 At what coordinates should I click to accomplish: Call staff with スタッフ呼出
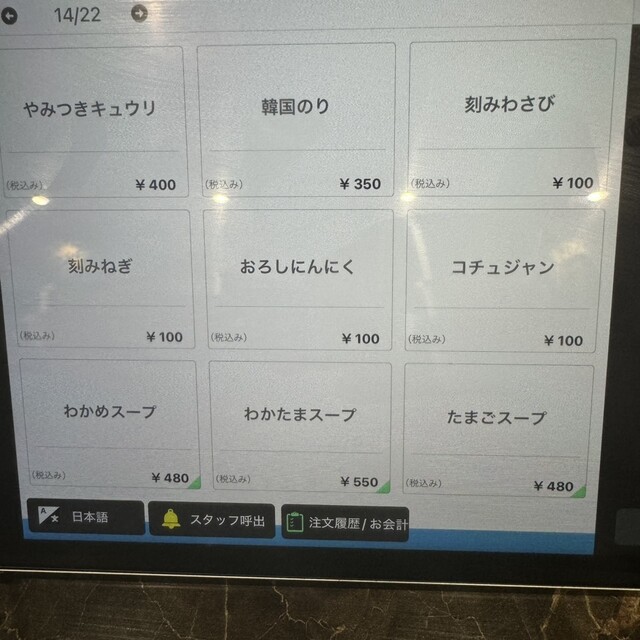(212, 520)
